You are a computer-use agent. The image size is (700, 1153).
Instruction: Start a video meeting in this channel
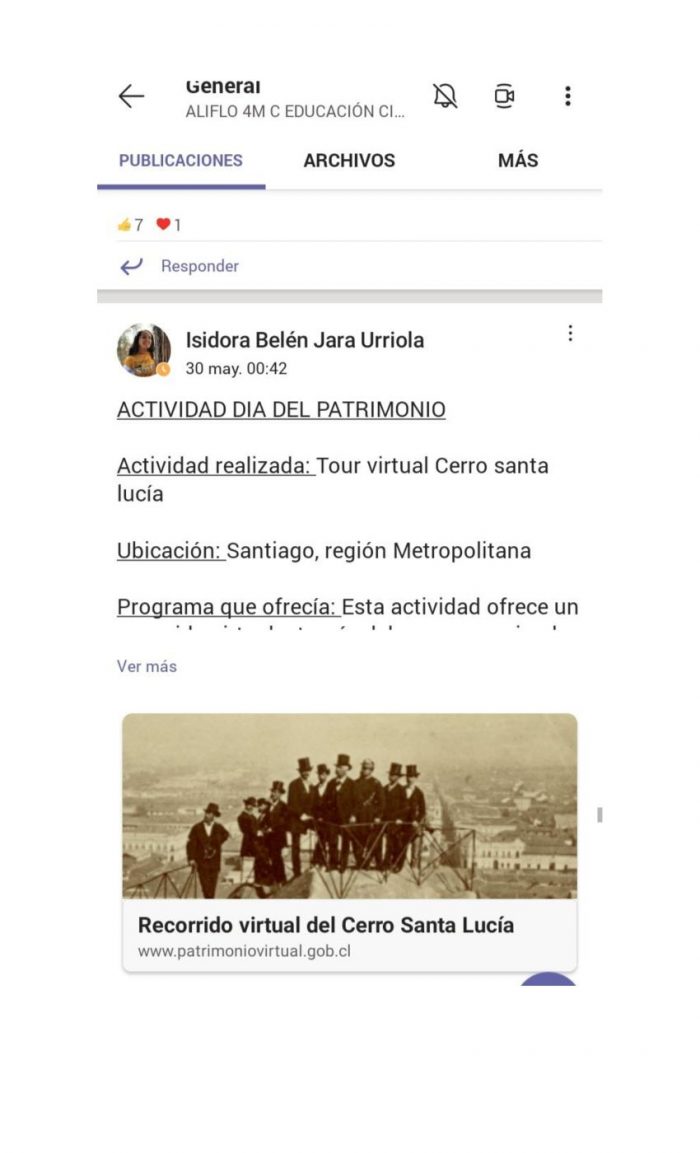coord(504,96)
